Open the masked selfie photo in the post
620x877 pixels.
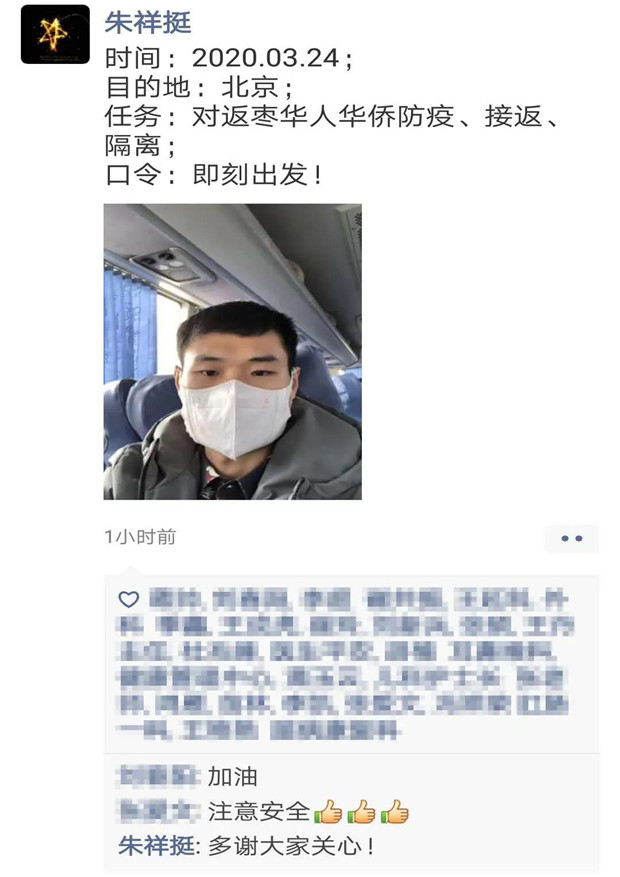232,352
